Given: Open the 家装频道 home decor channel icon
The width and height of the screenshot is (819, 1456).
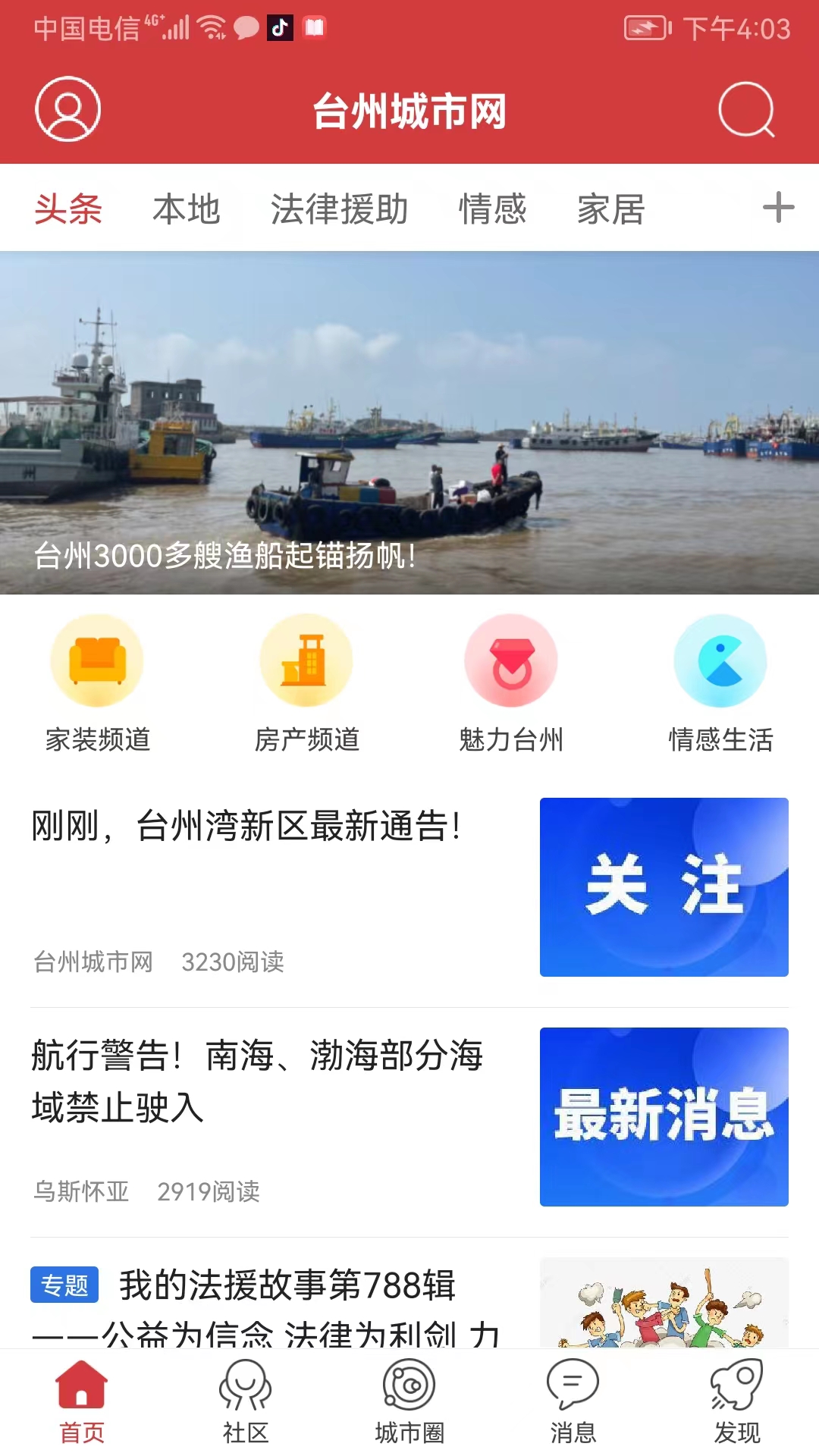Looking at the screenshot, I should (x=97, y=660).
